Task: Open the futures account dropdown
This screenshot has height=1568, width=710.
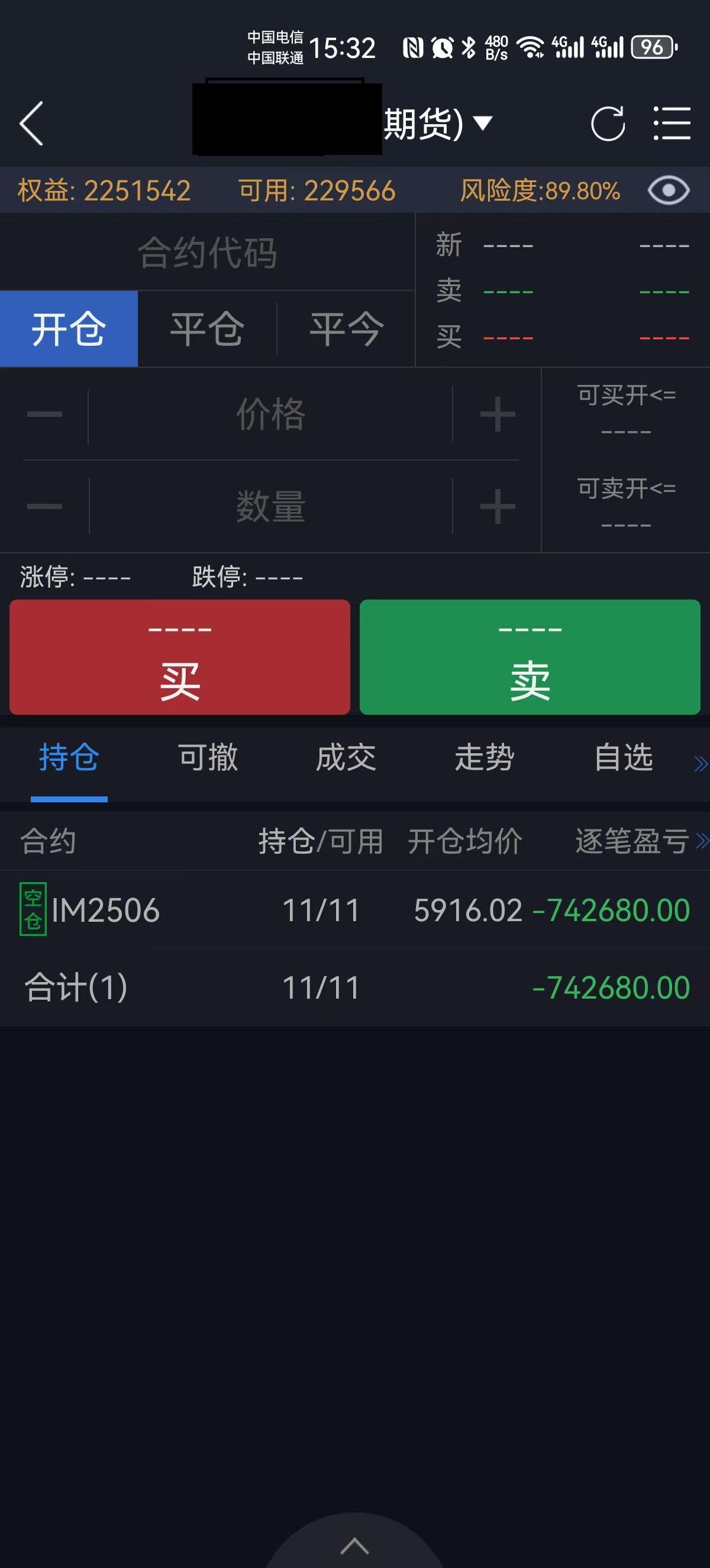Action: click(482, 124)
